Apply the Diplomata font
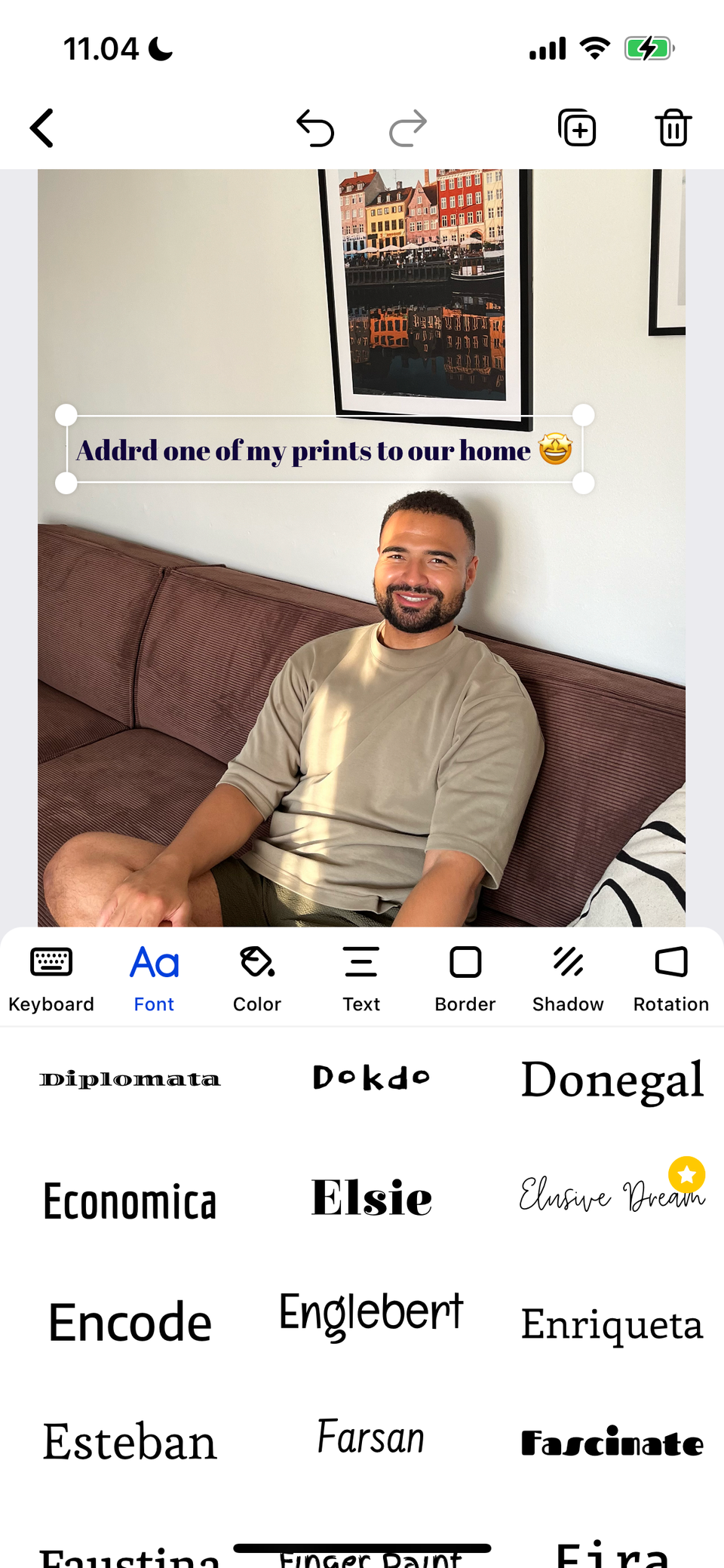This screenshot has width=724, height=1568. point(130,1080)
